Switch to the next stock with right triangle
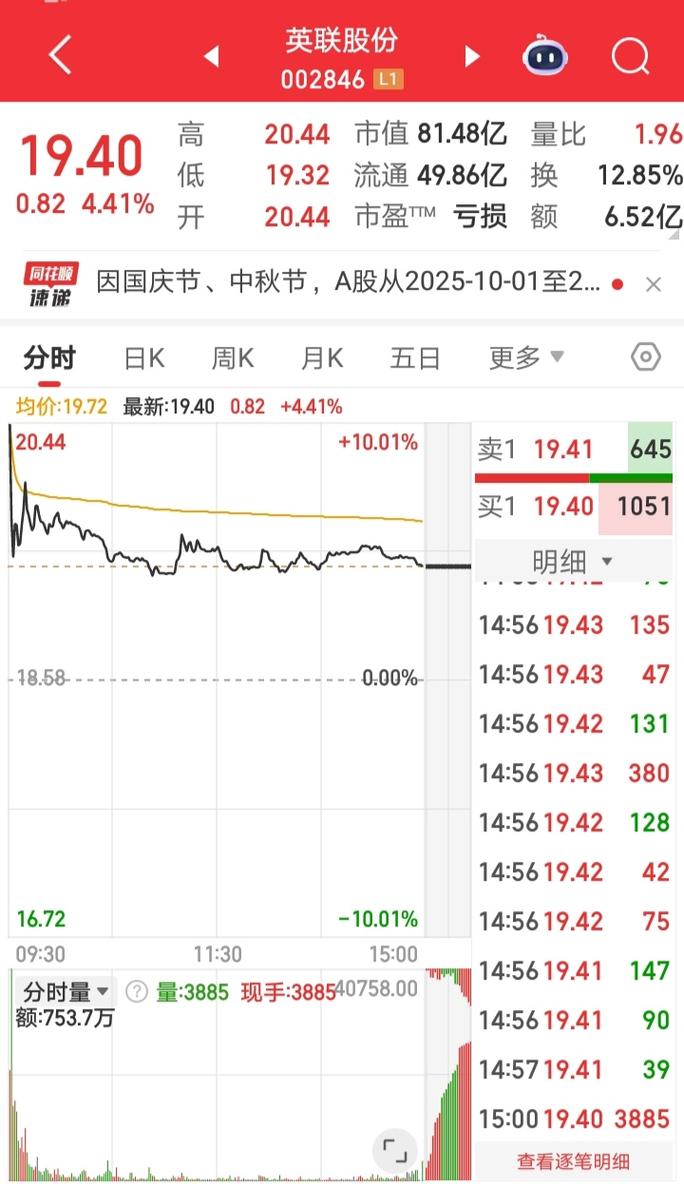This screenshot has height=1184, width=684. click(x=472, y=57)
